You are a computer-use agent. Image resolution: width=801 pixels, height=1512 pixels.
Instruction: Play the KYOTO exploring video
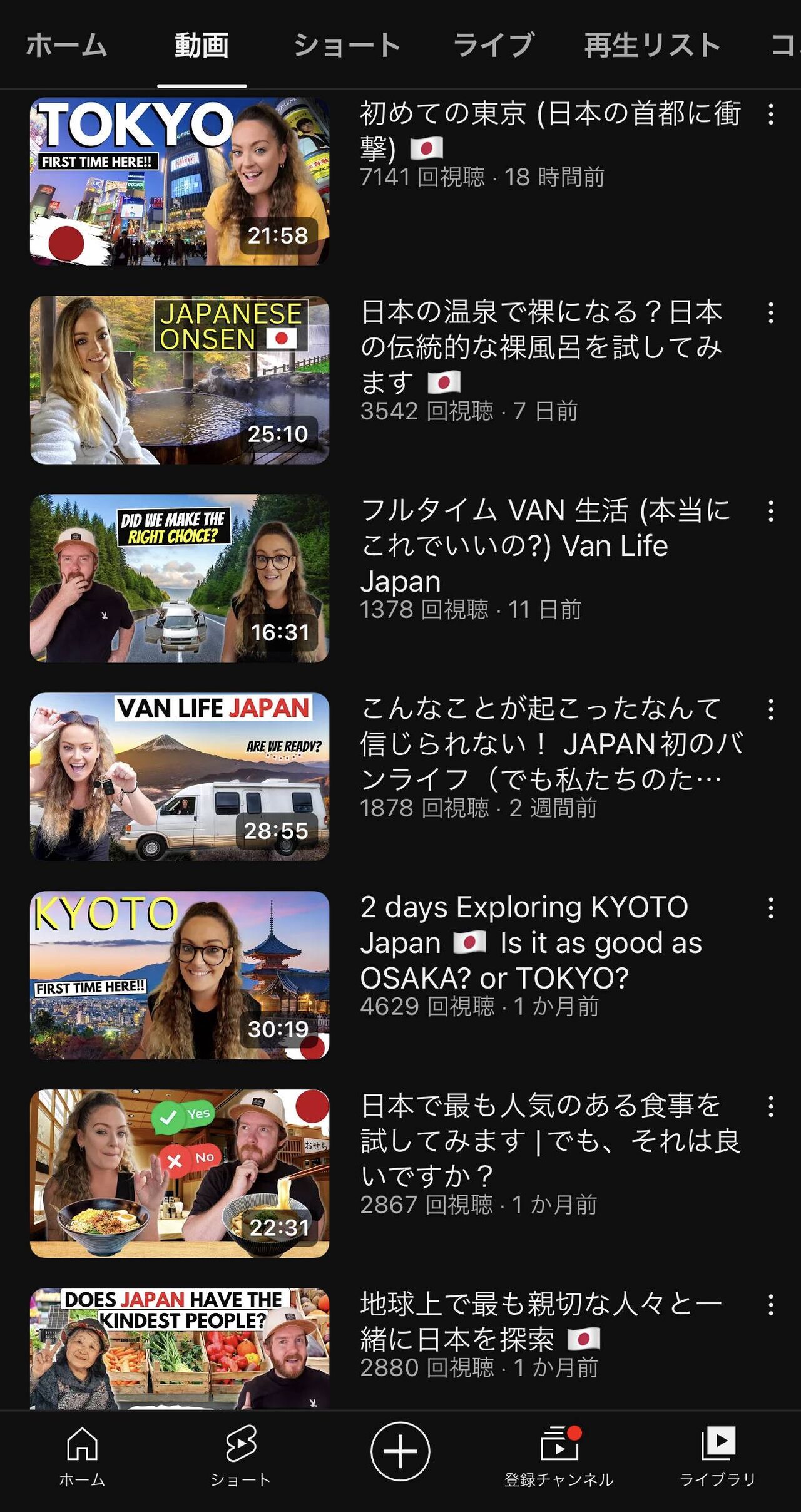click(180, 975)
